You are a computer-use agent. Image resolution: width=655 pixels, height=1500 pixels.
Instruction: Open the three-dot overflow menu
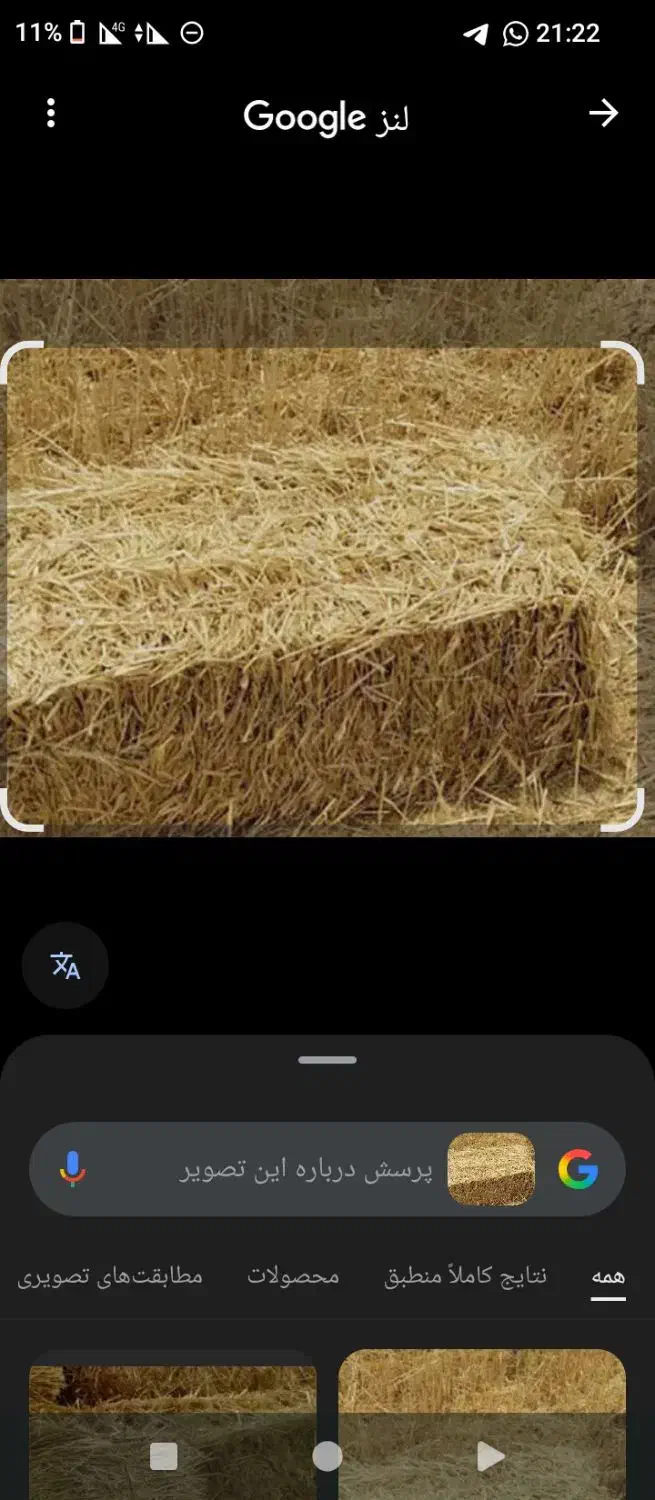(x=51, y=114)
